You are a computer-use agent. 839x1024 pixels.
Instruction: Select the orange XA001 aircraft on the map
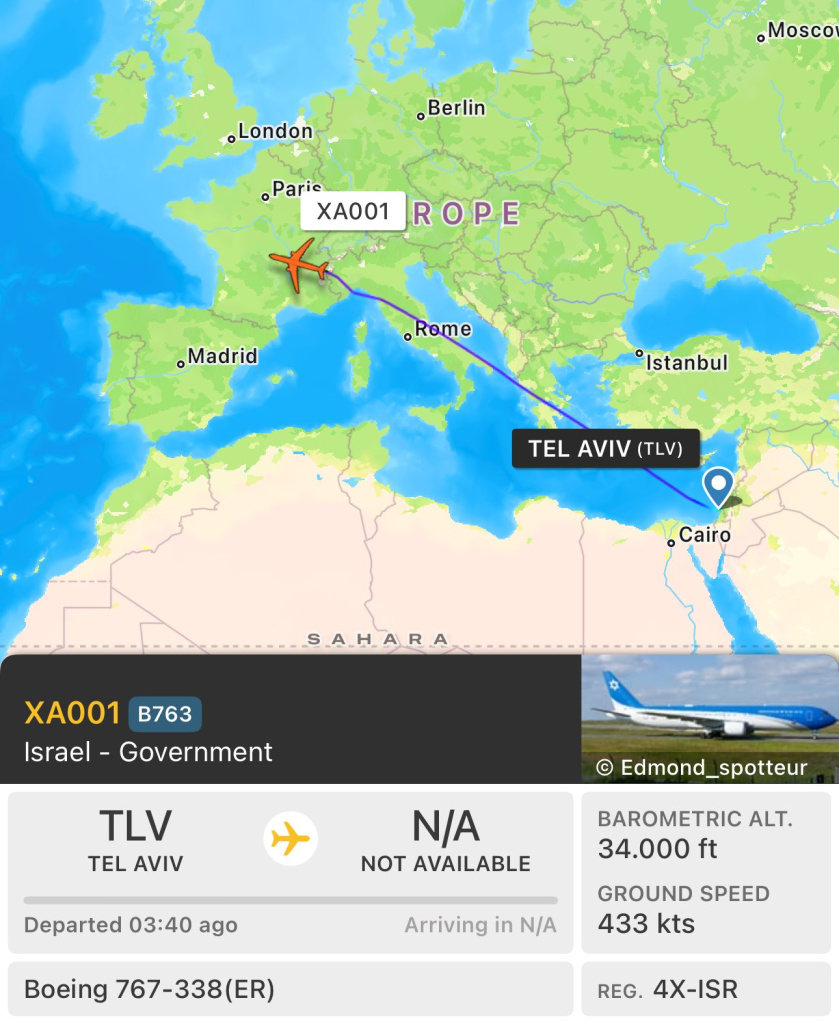(299, 267)
